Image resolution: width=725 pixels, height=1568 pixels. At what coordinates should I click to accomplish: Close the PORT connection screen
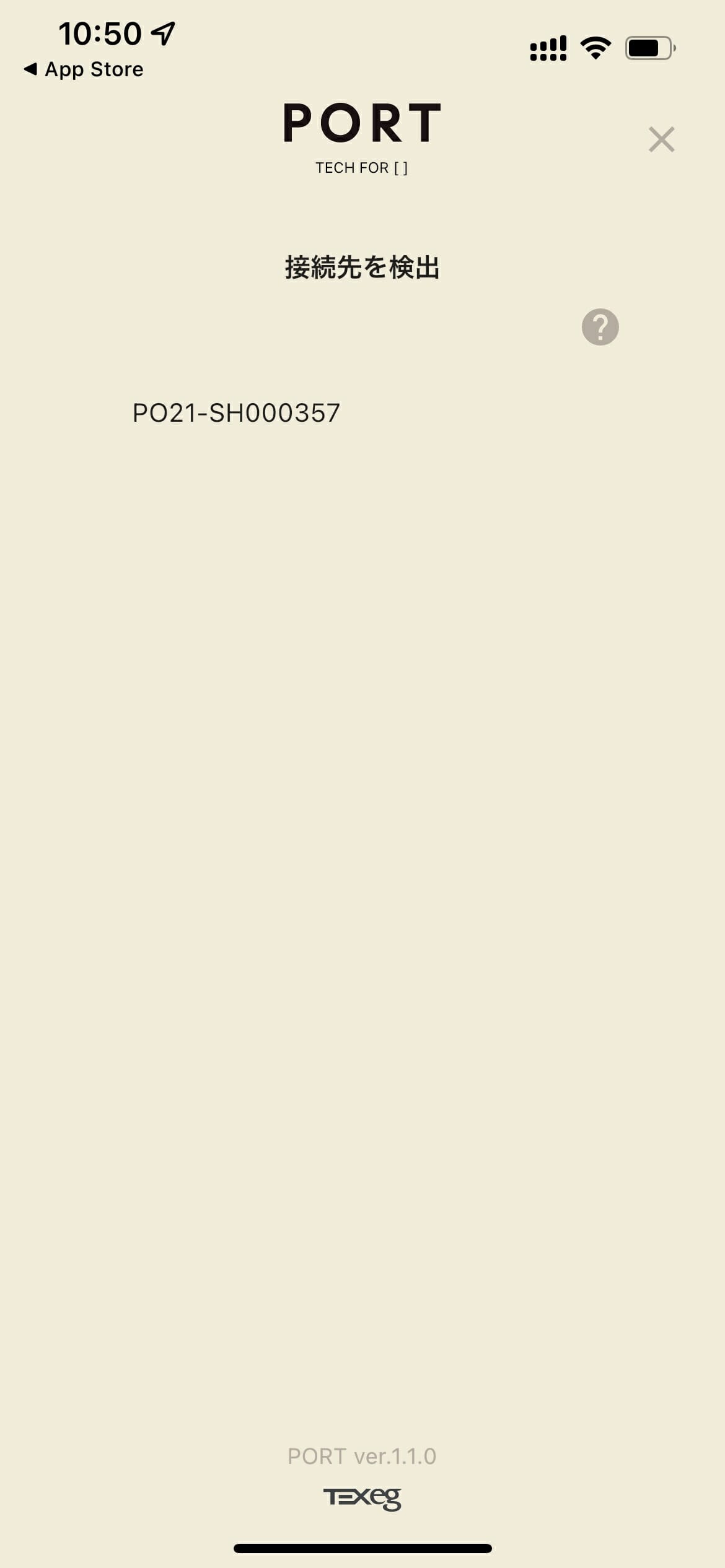coord(661,139)
